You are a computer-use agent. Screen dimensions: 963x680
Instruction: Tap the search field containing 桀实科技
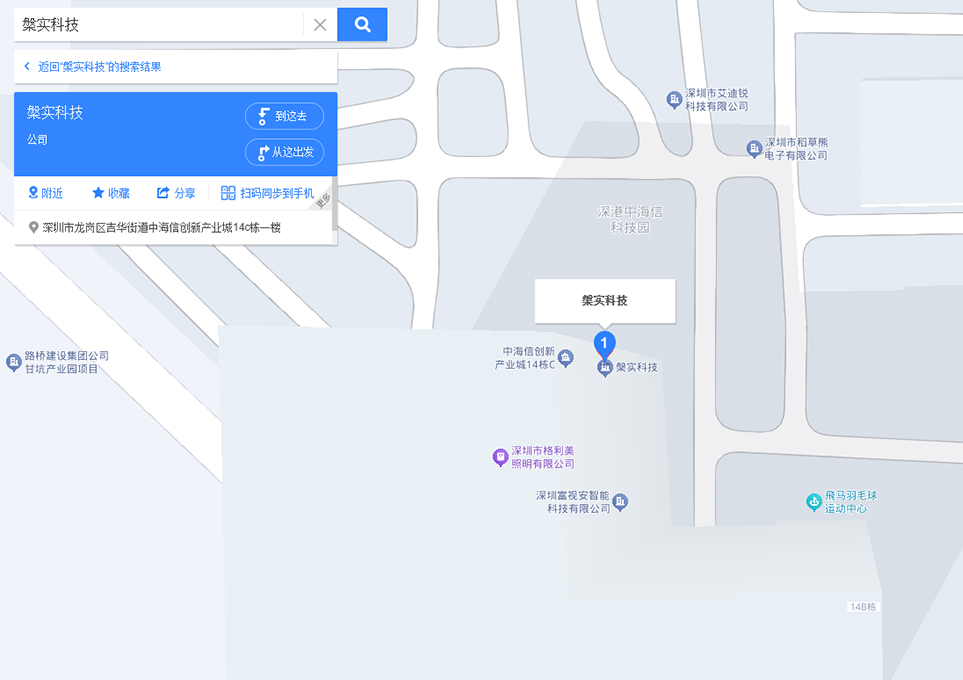point(158,25)
